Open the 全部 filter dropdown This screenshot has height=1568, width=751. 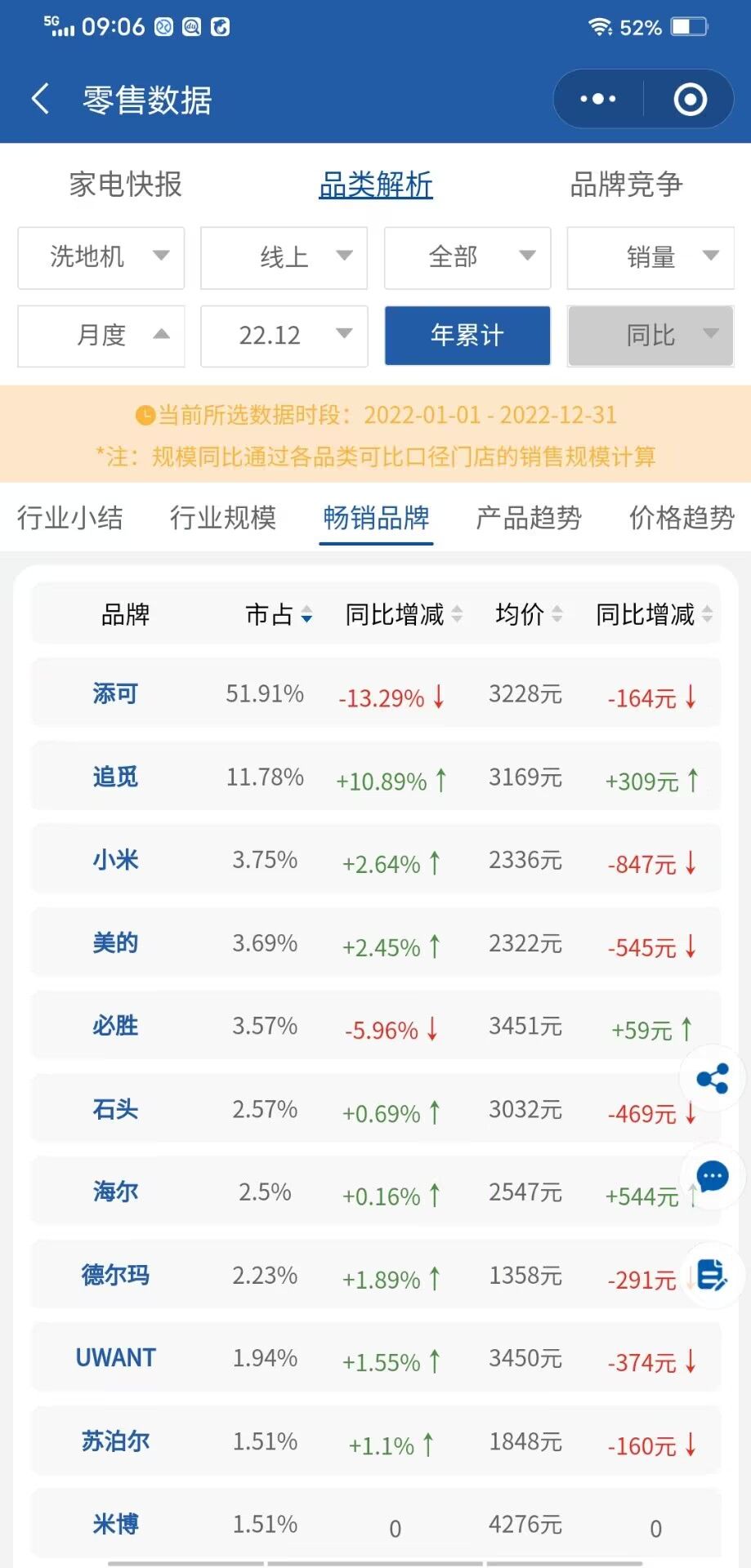point(467,258)
